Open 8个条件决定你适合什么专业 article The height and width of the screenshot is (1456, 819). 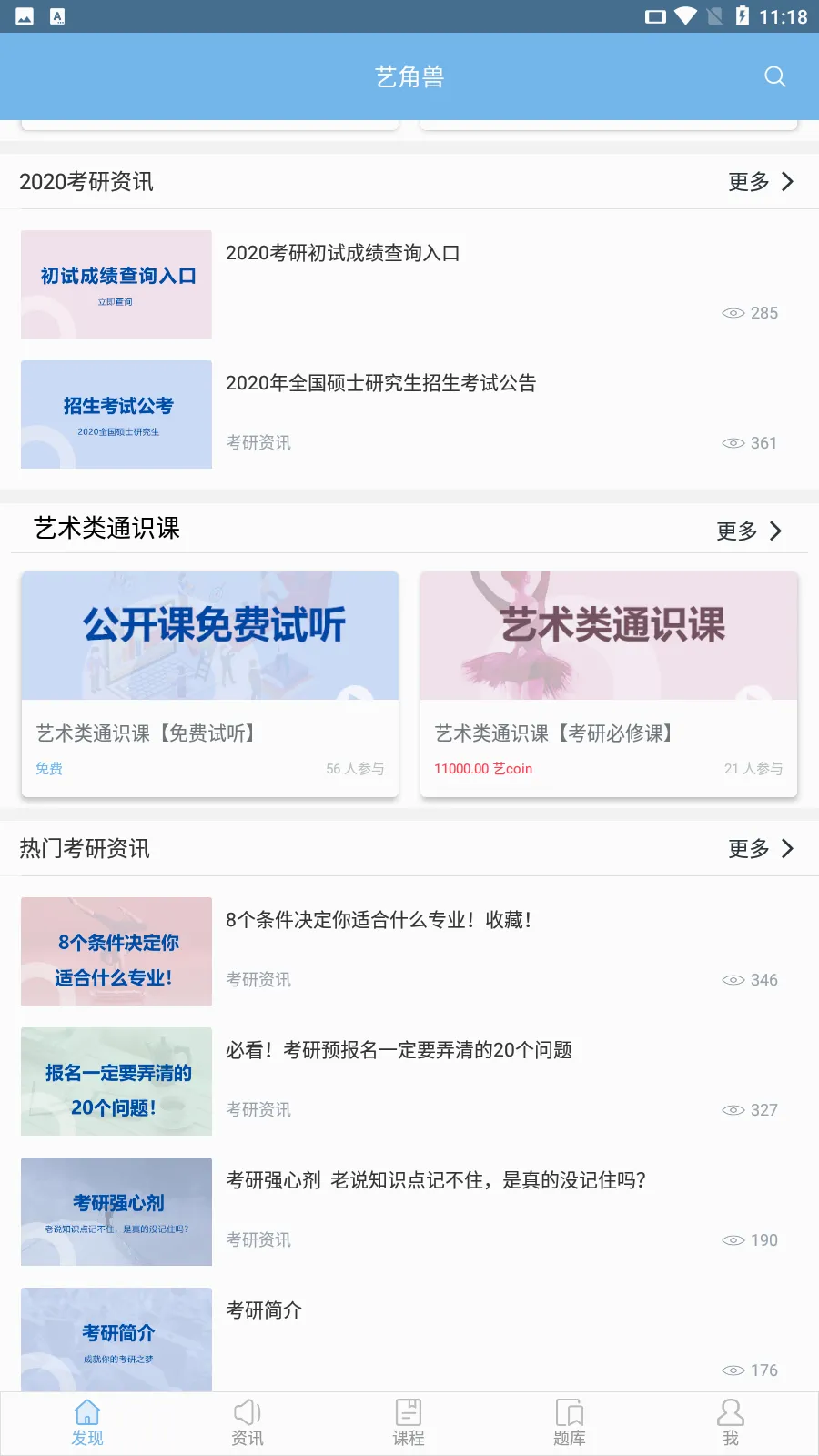(409, 951)
